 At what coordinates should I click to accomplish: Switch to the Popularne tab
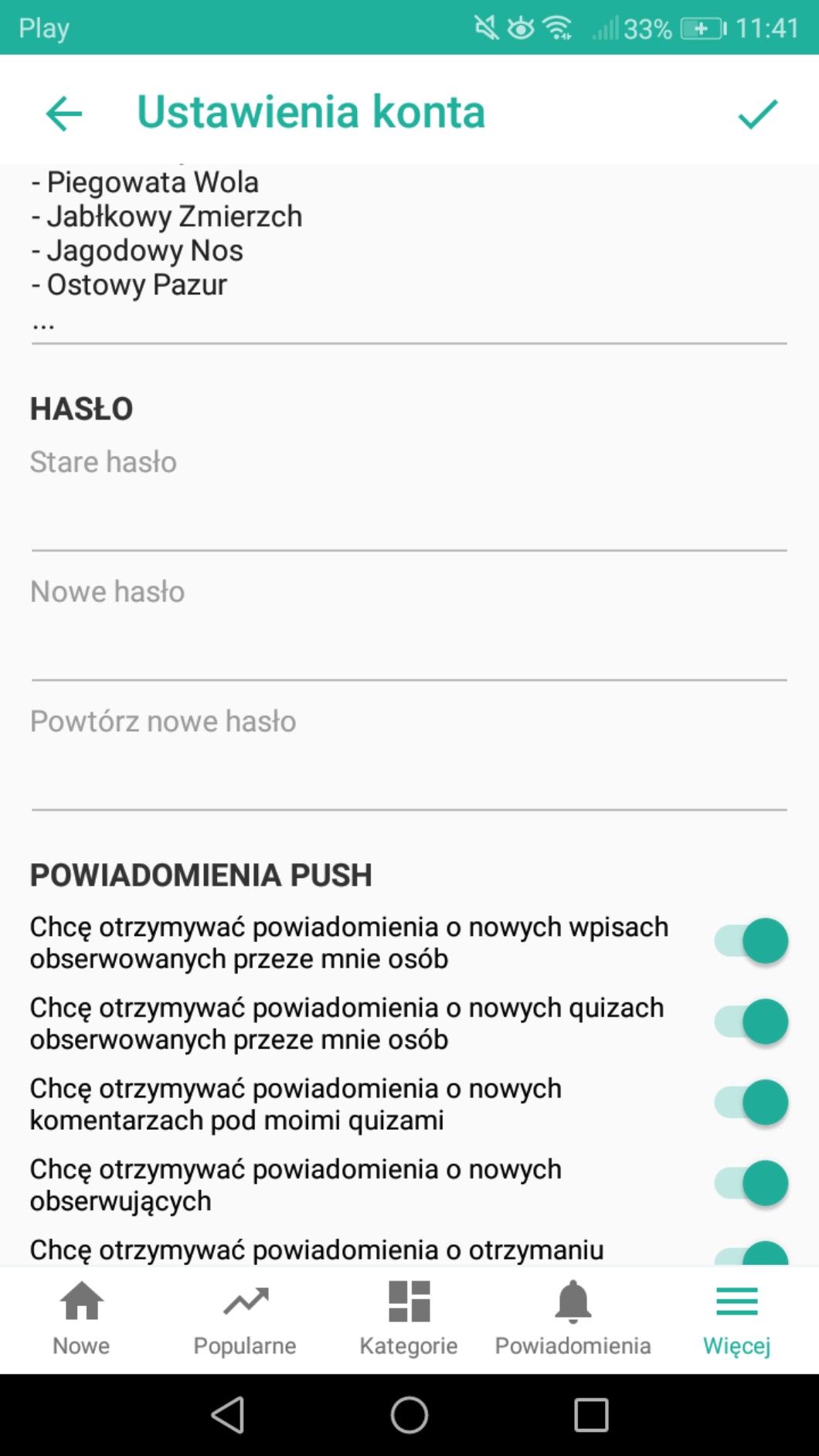coord(245,1318)
